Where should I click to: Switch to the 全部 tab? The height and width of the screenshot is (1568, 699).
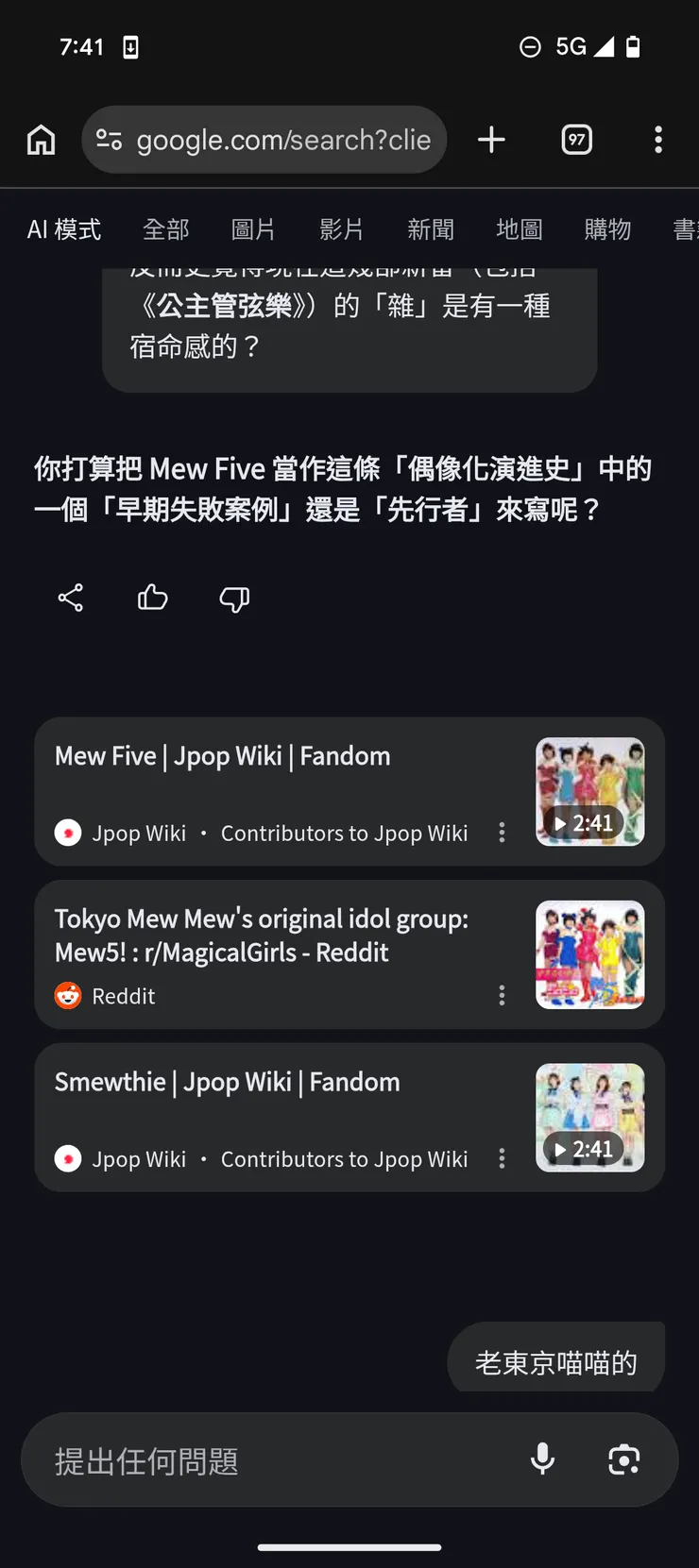click(165, 229)
